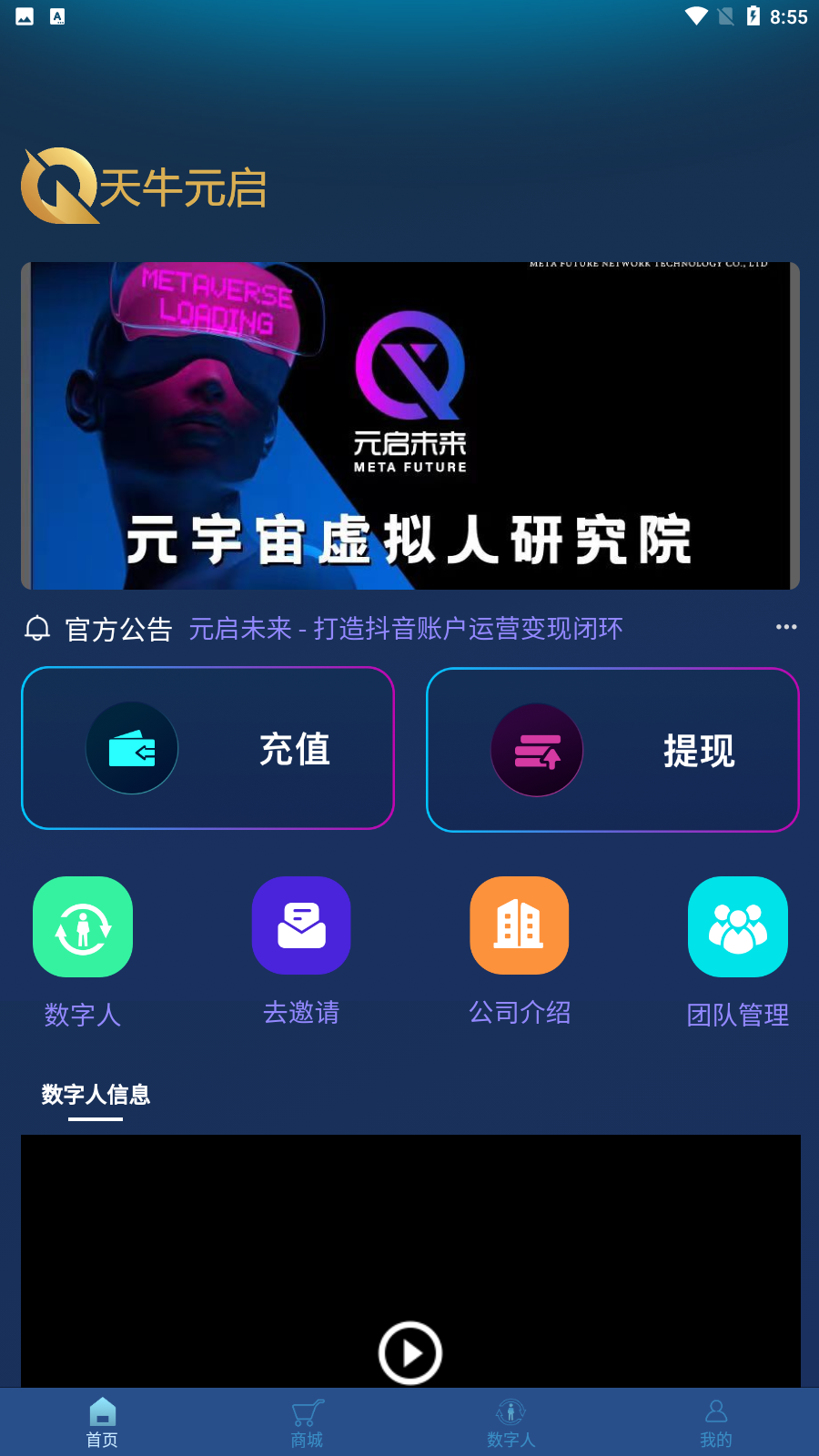Screen dimensions: 819x1456
Task: Switch to the 我的 tab
Action: click(716, 1422)
